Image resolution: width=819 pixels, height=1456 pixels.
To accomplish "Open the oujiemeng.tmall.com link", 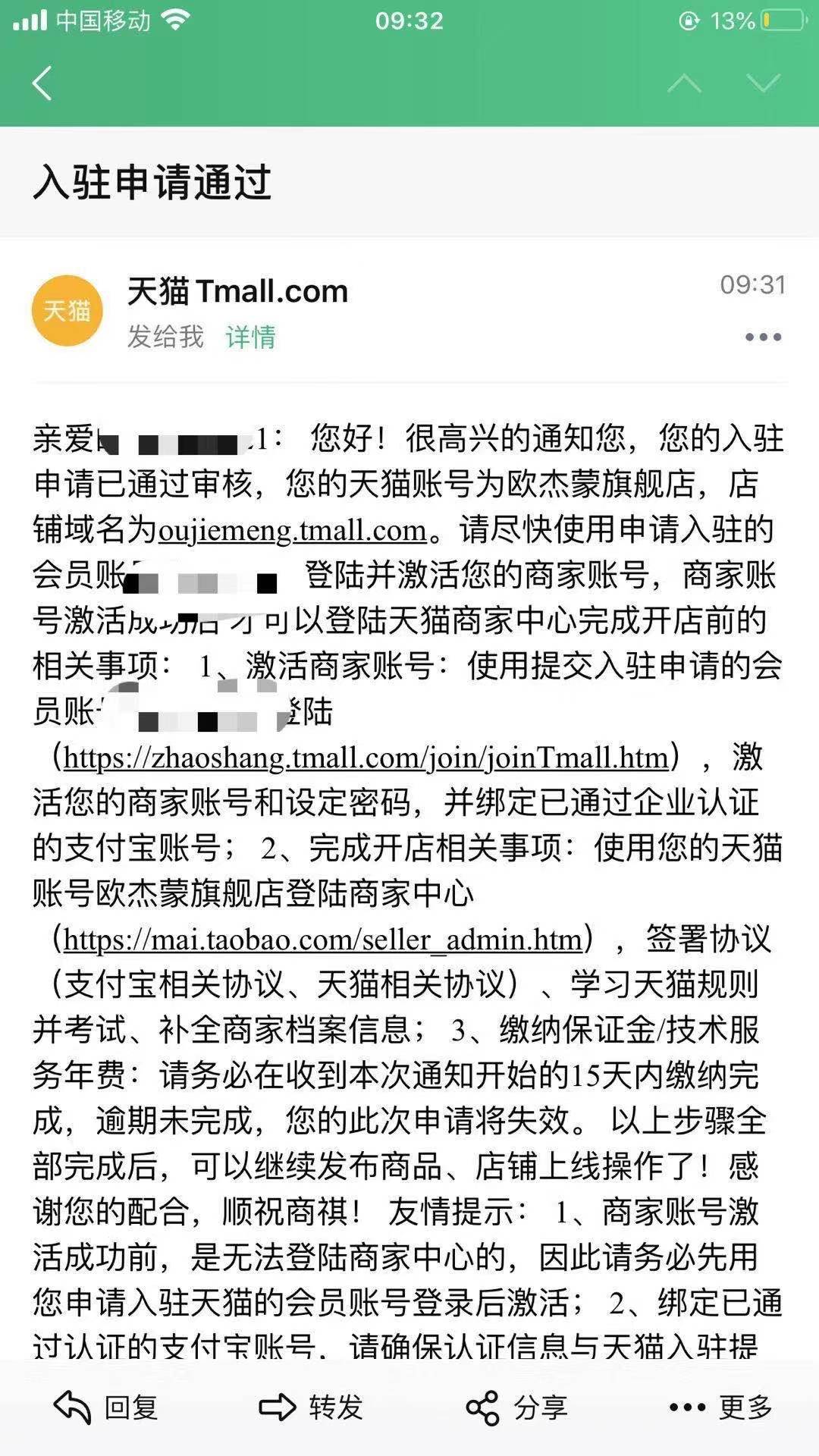I will 293,530.
